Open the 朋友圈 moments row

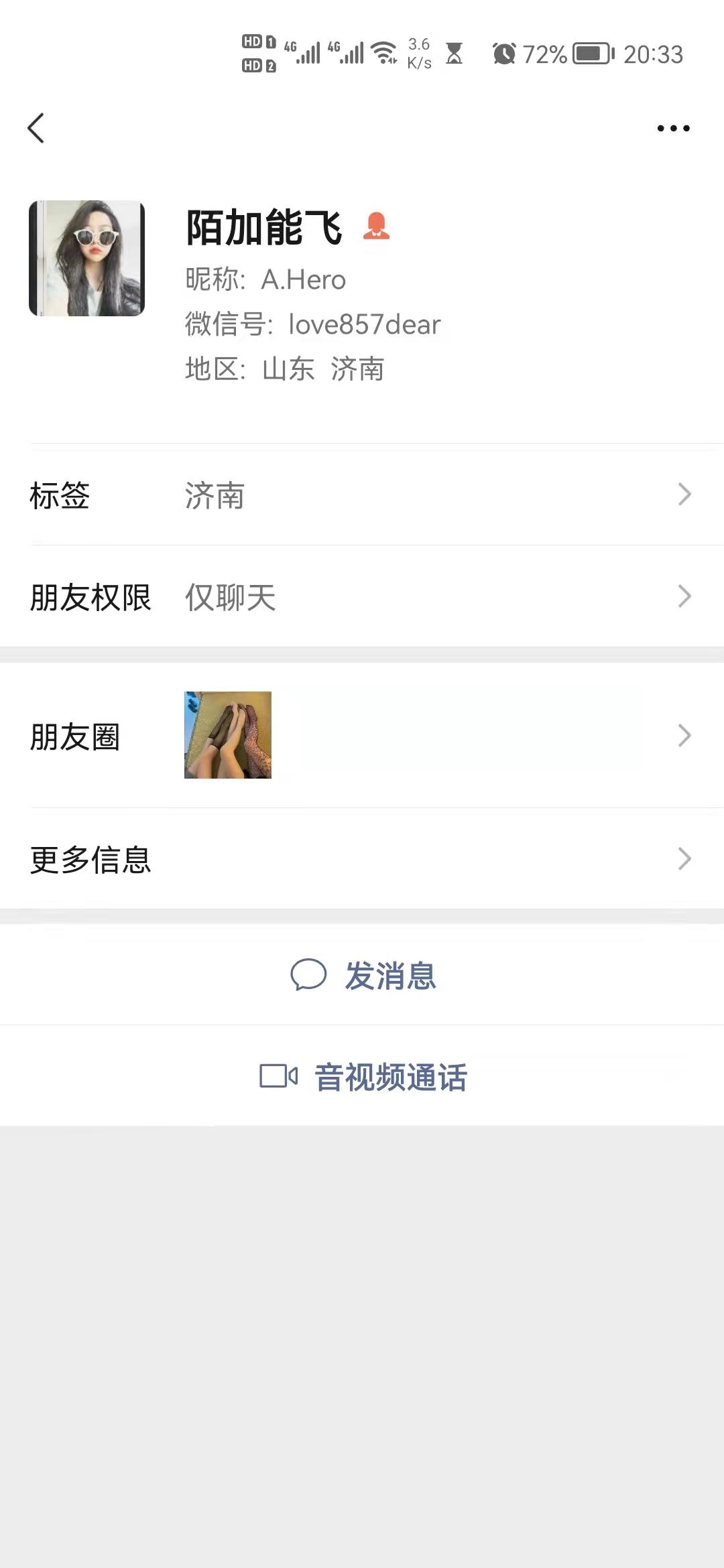pyautogui.click(x=362, y=736)
